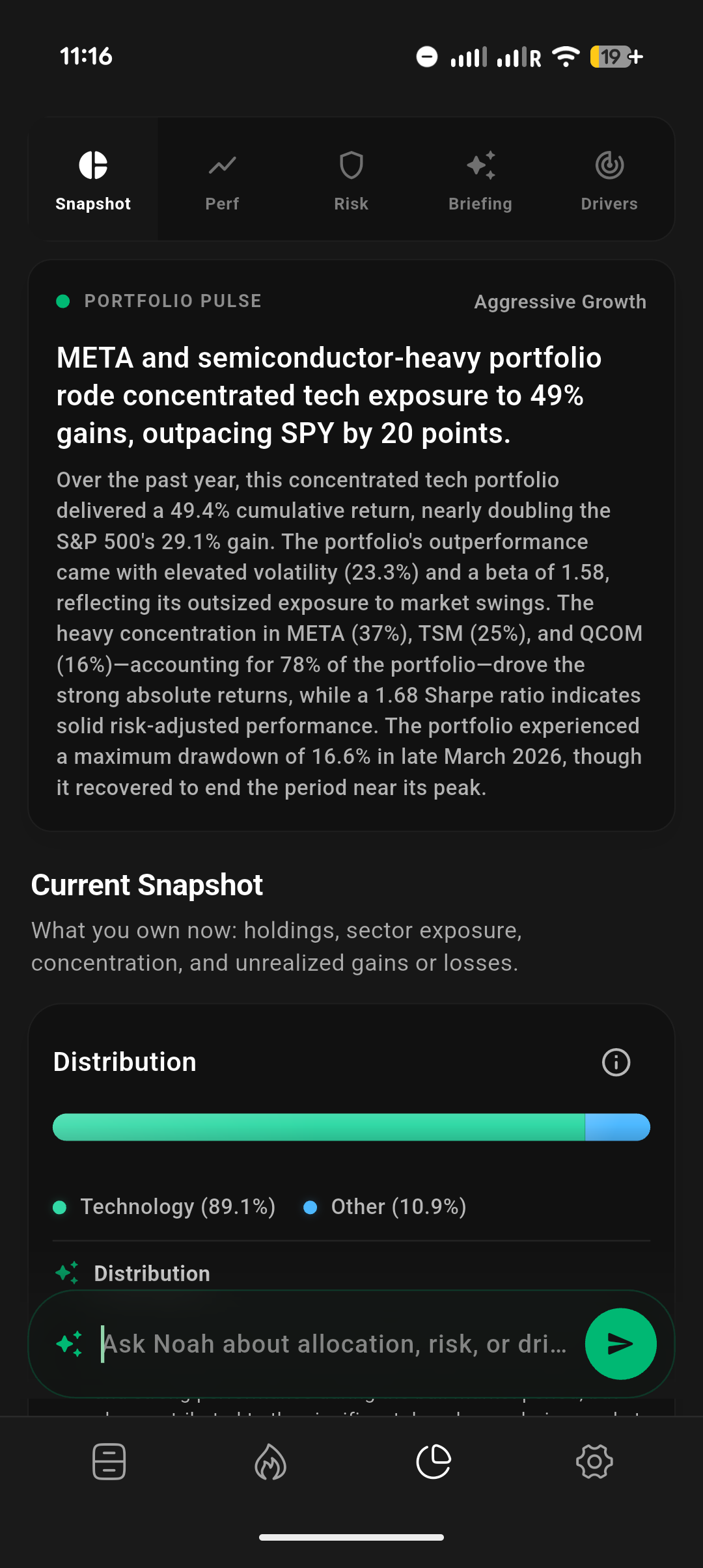Tap the Aggressive Growth label
This screenshot has width=703, height=1568.
coord(558,301)
